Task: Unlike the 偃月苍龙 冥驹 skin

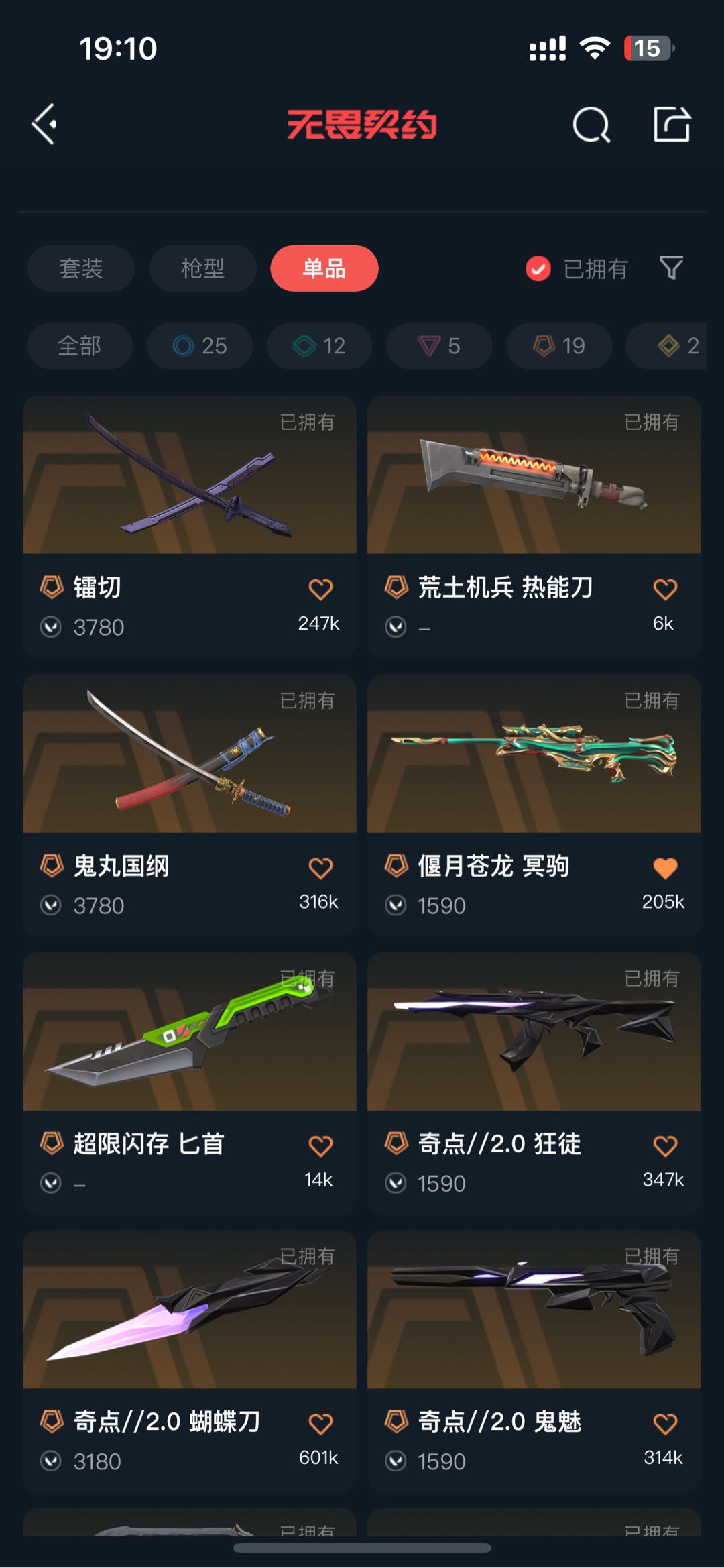Action: click(665, 868)
